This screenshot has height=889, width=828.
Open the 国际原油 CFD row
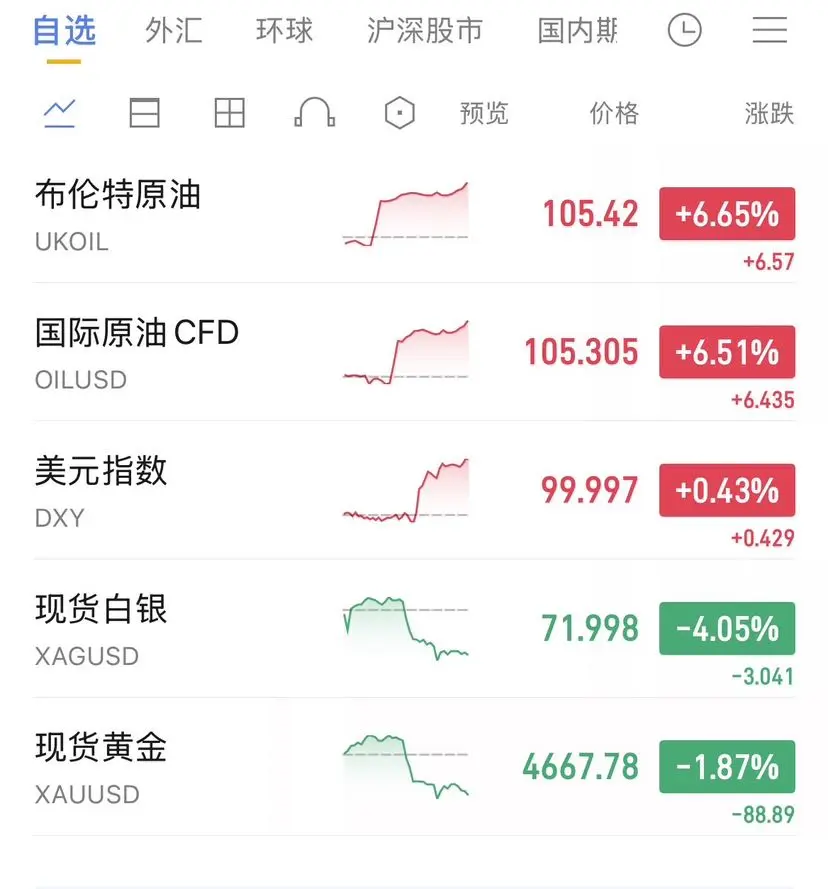(137, 351)
